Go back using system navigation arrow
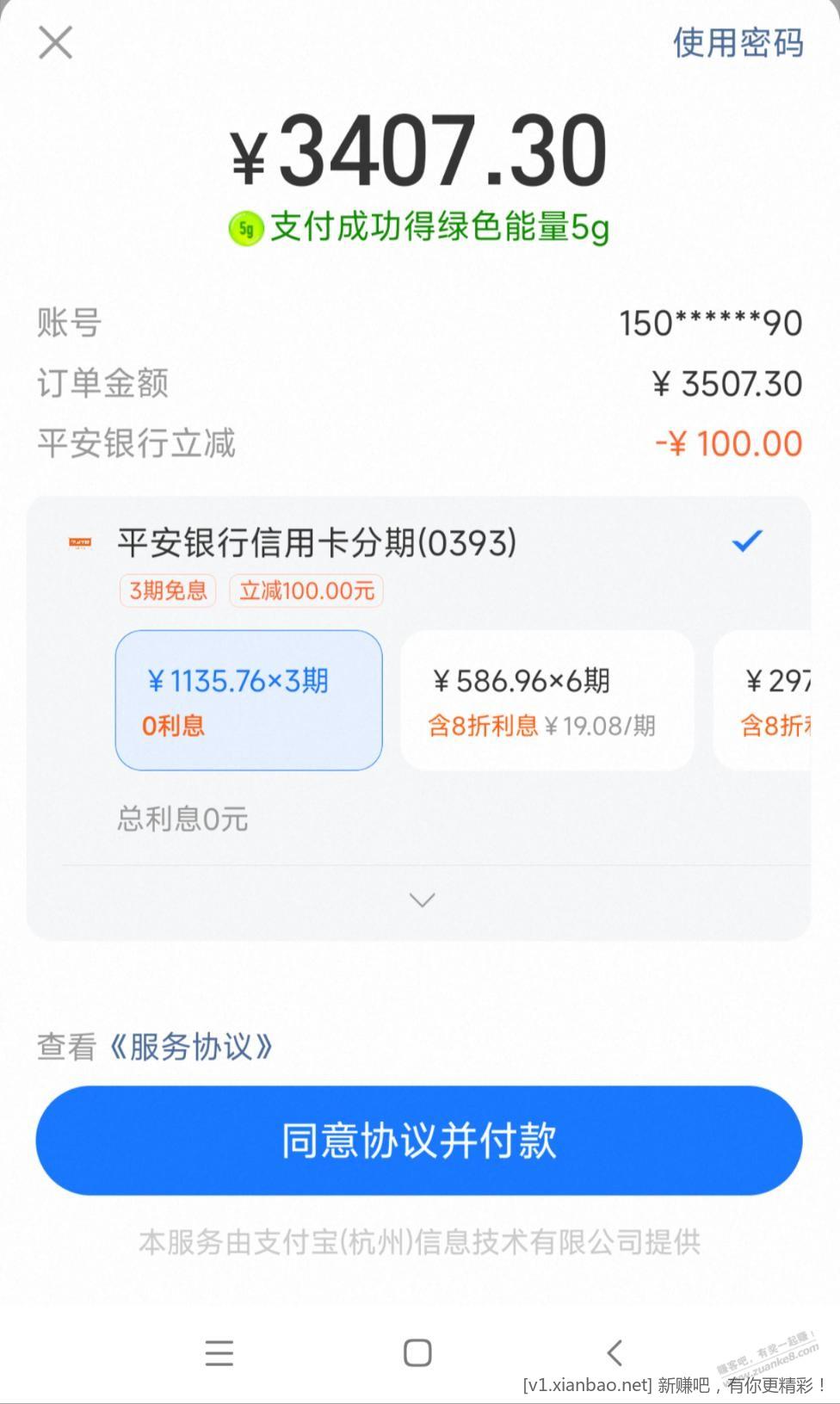 click(x=615, y=1353)
